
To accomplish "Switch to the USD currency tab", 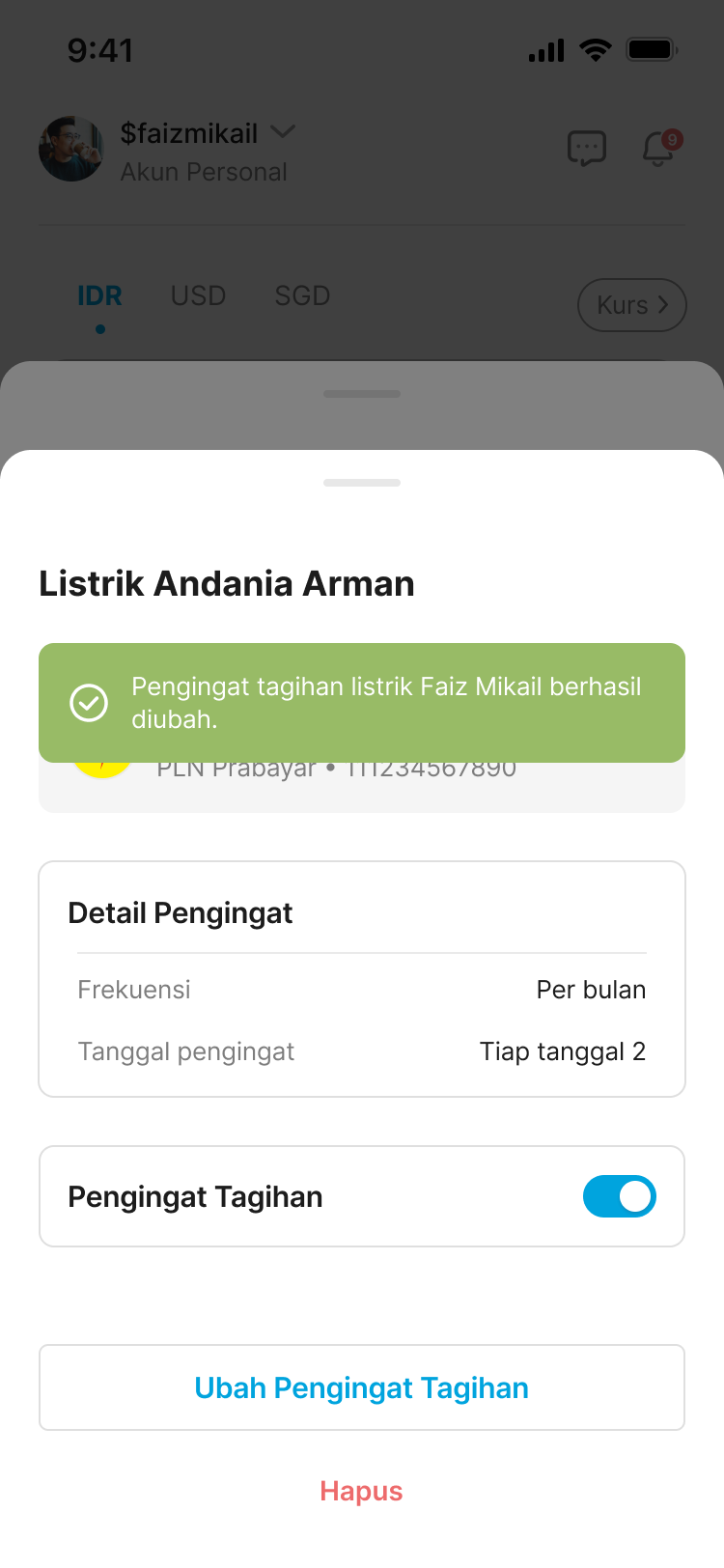I will pos(198,295).
